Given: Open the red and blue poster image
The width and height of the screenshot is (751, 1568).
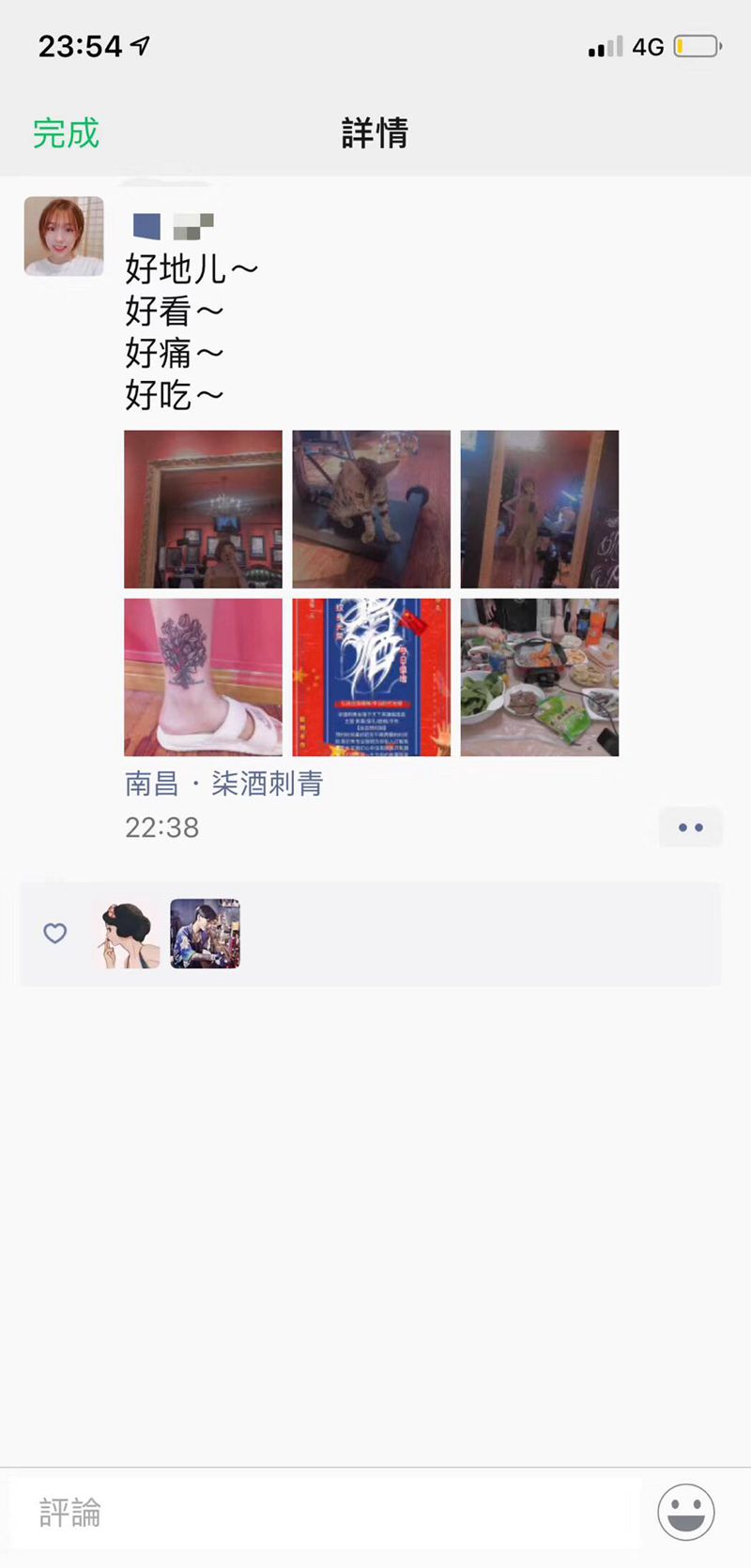Looking at the screenshot, I should 371,677.
